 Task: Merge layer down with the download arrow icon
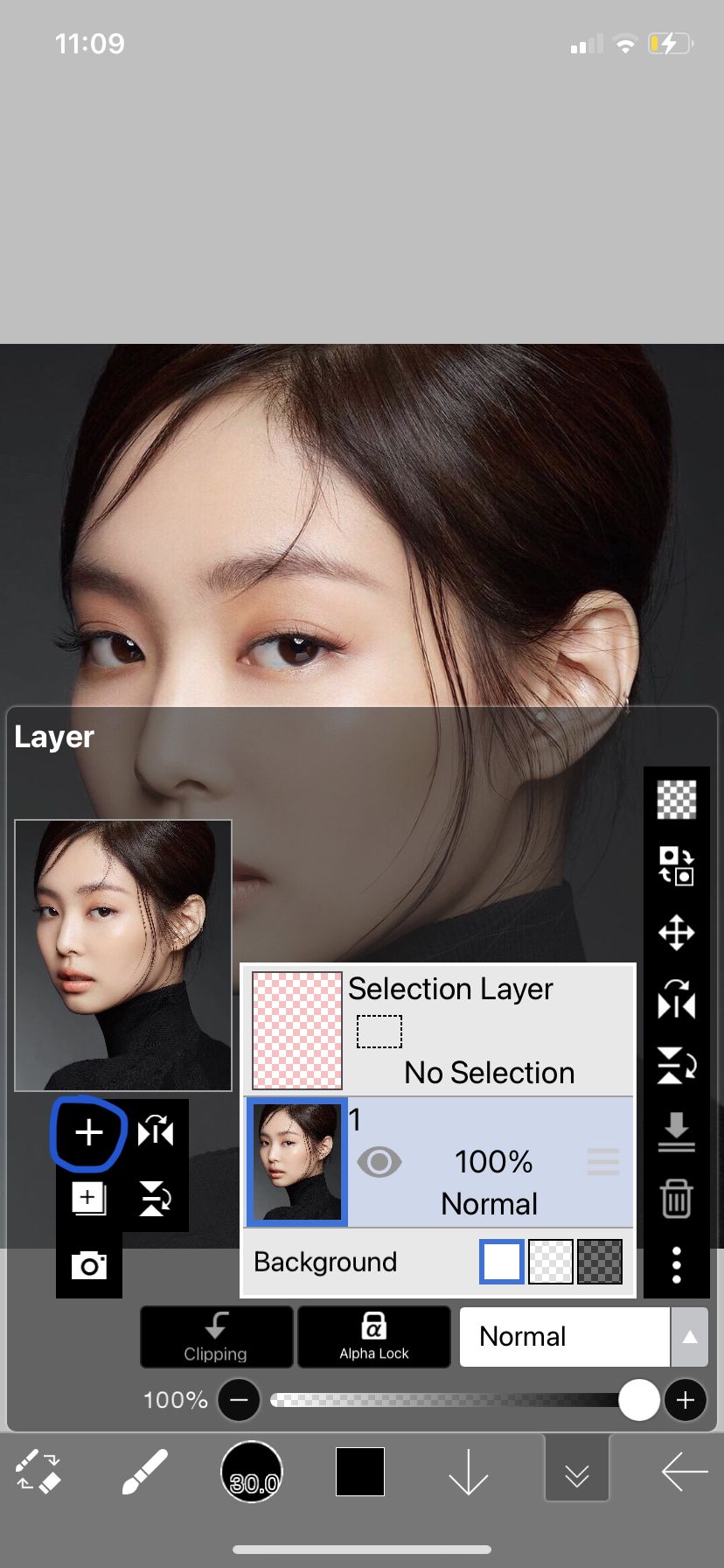coord(676,1131)
